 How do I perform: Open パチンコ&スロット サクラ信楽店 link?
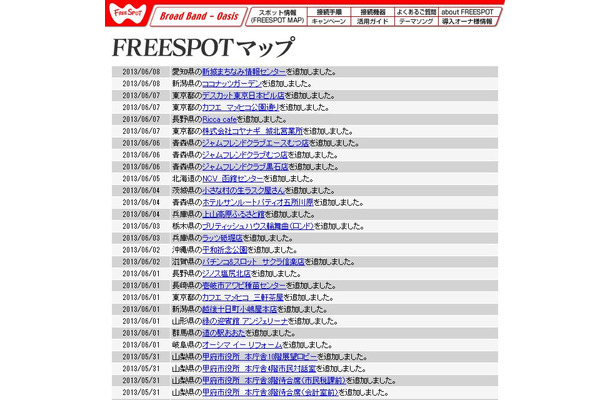pos(252,261)
